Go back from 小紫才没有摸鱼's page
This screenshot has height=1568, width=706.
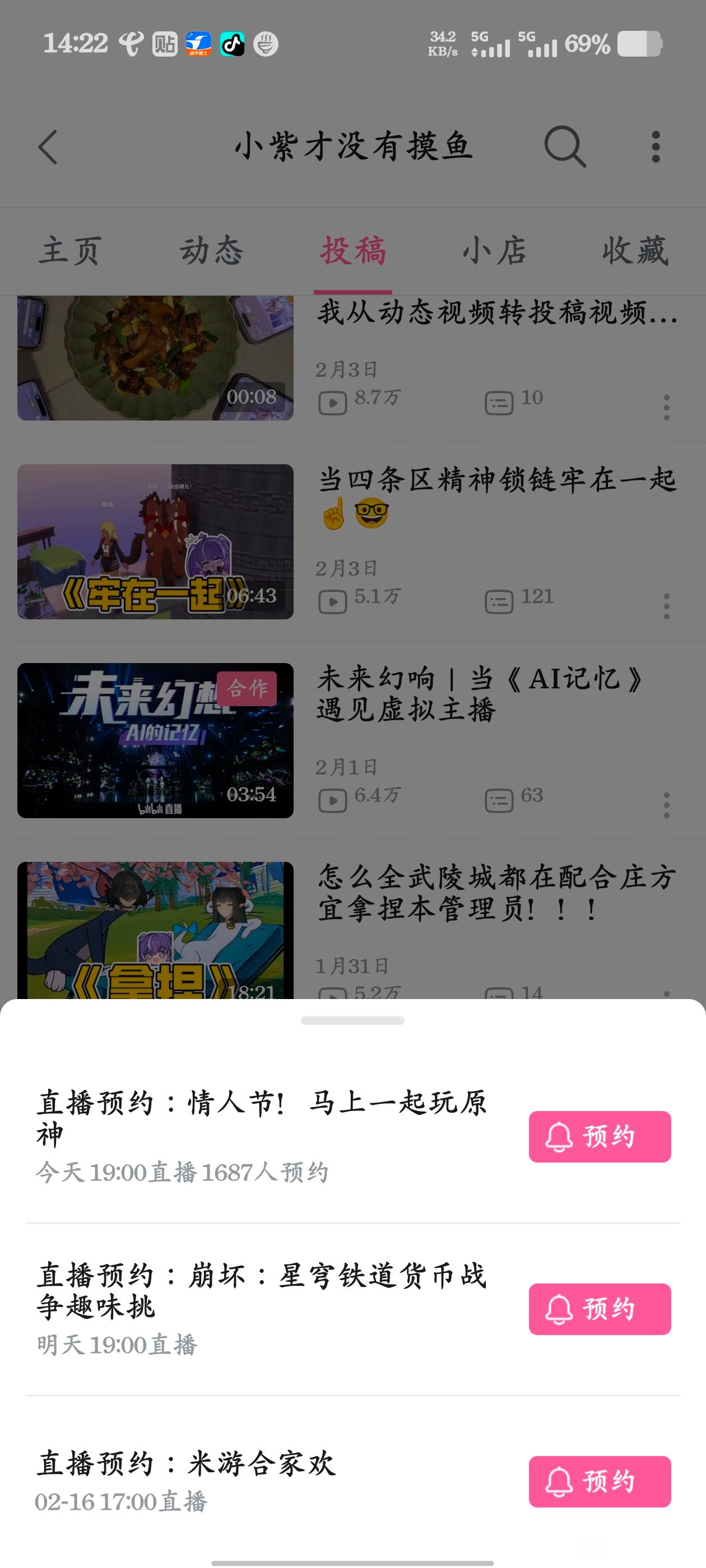point(48,147)
